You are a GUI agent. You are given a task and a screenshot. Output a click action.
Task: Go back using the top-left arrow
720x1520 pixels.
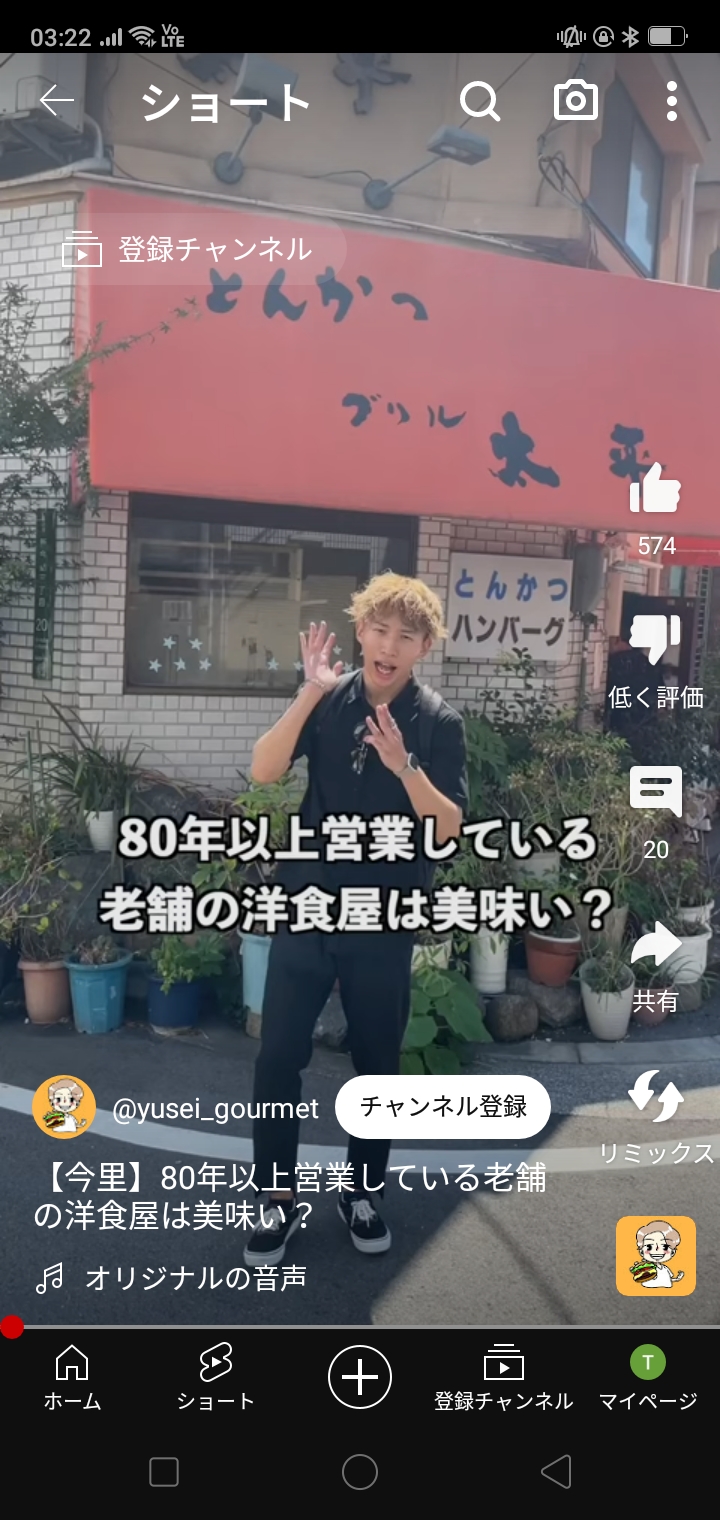57,101
